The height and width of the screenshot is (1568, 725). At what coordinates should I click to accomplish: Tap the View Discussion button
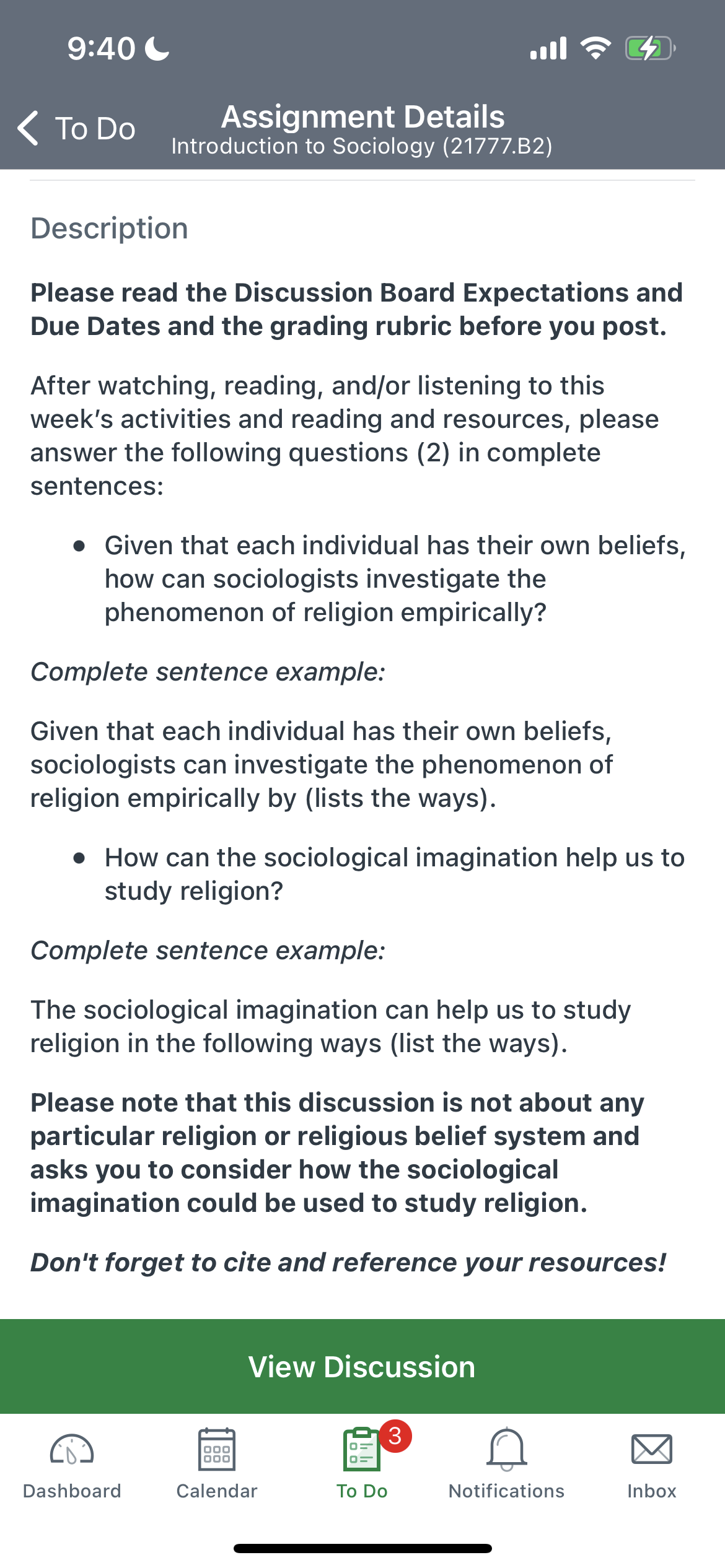[x=362, y=1366]
